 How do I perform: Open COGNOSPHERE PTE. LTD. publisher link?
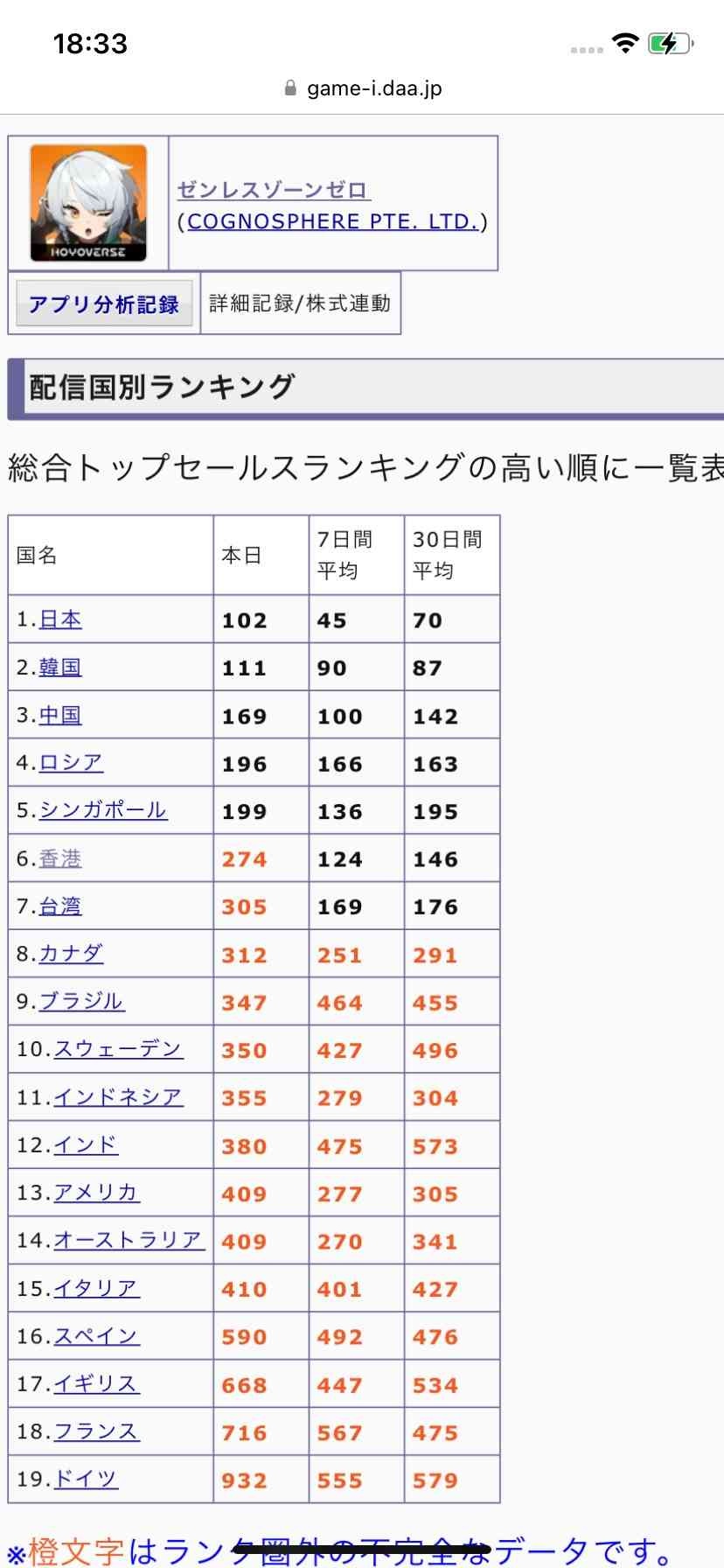(332, 221)
